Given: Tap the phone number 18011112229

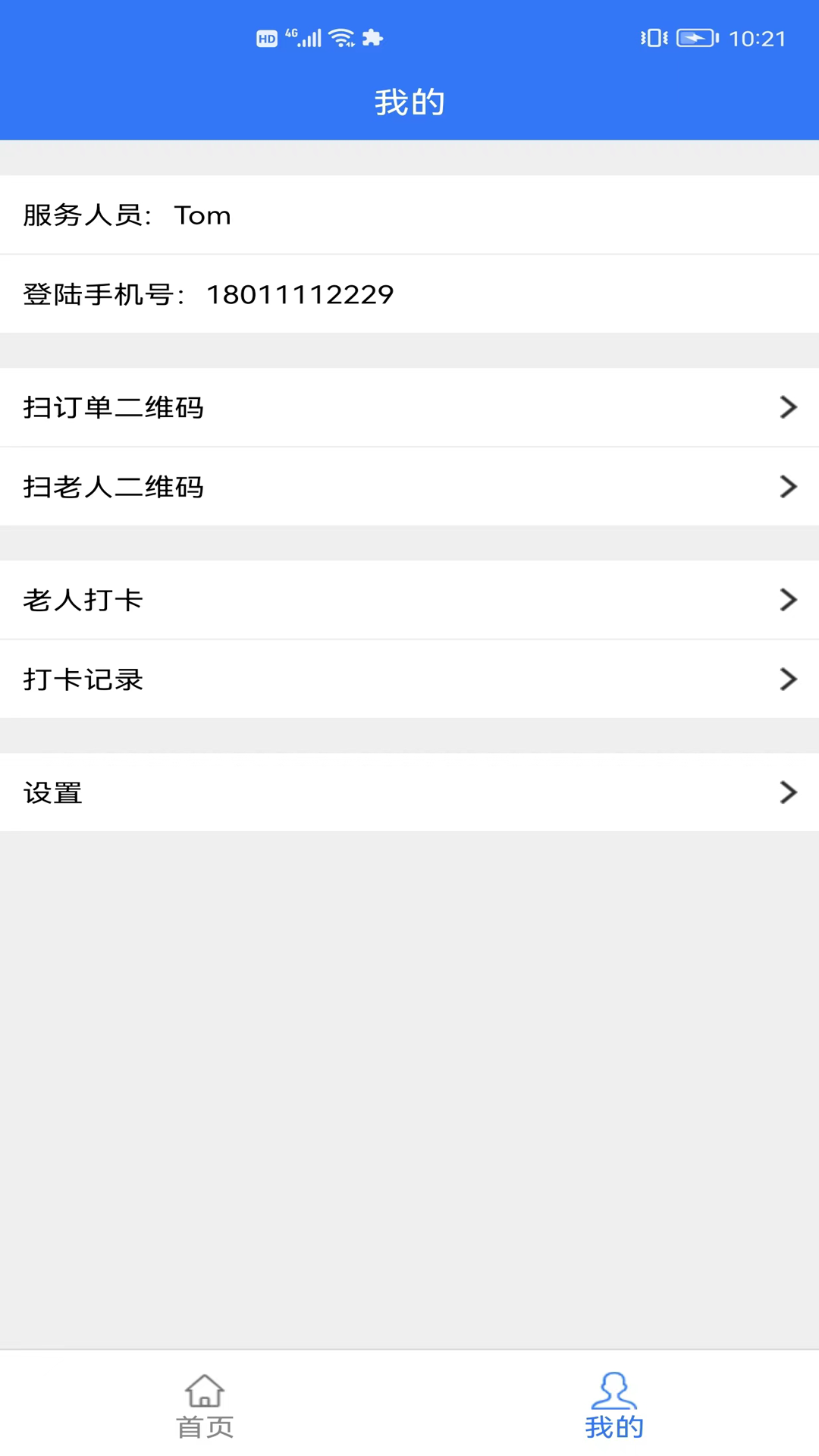Looking at the screenshot, I should [300, 294].
